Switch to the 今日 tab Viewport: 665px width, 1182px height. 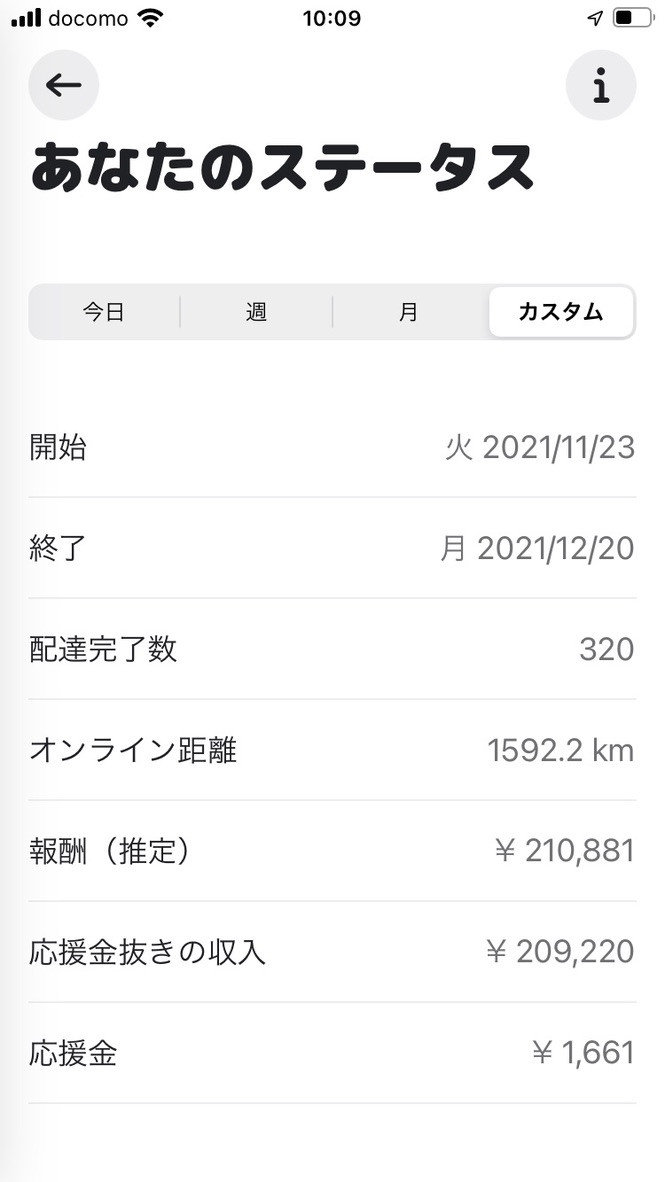[104, 312]
